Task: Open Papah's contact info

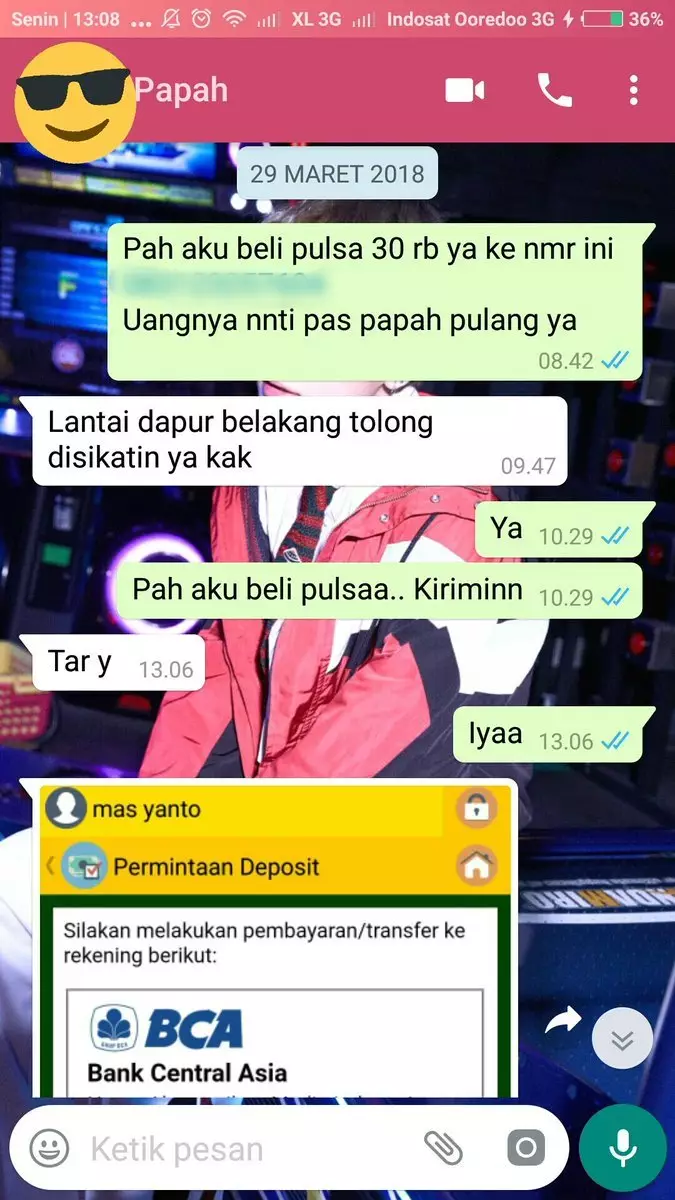Action: point(181,91)
